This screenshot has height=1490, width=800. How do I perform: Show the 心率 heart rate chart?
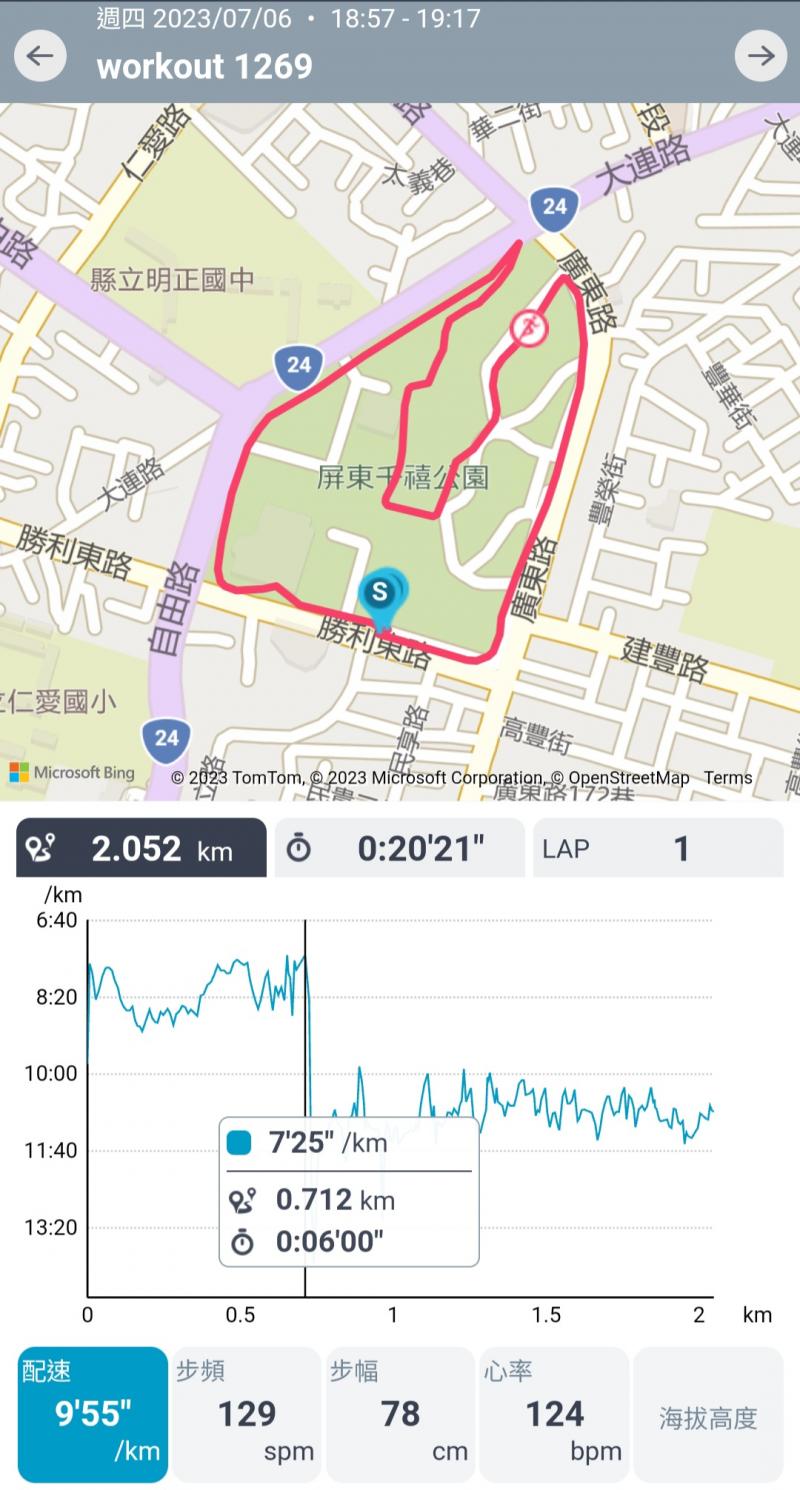pyautogui.click(x=554, y=1414)
